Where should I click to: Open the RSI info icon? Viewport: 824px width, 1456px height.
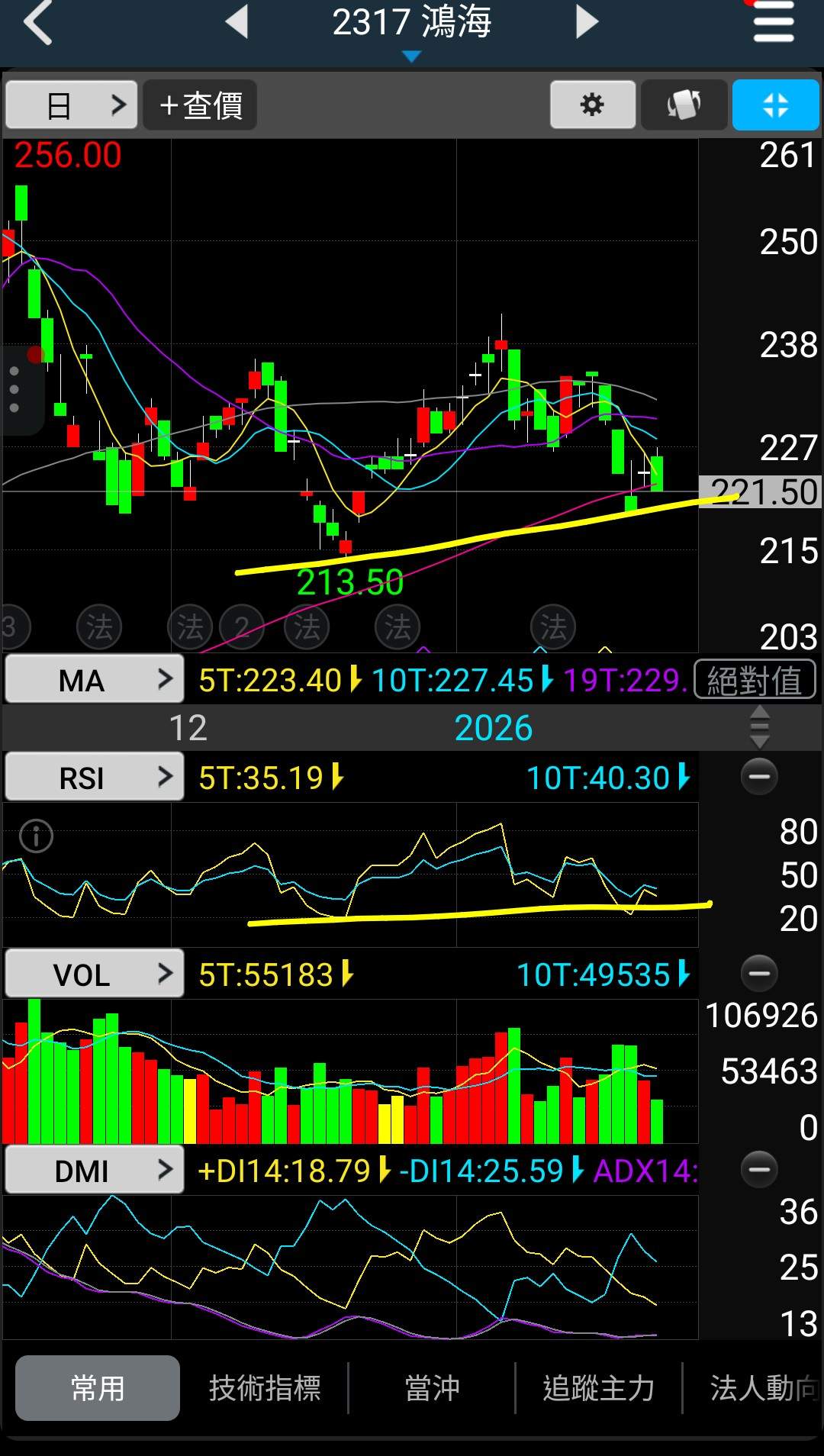click(x=36, y=836)
